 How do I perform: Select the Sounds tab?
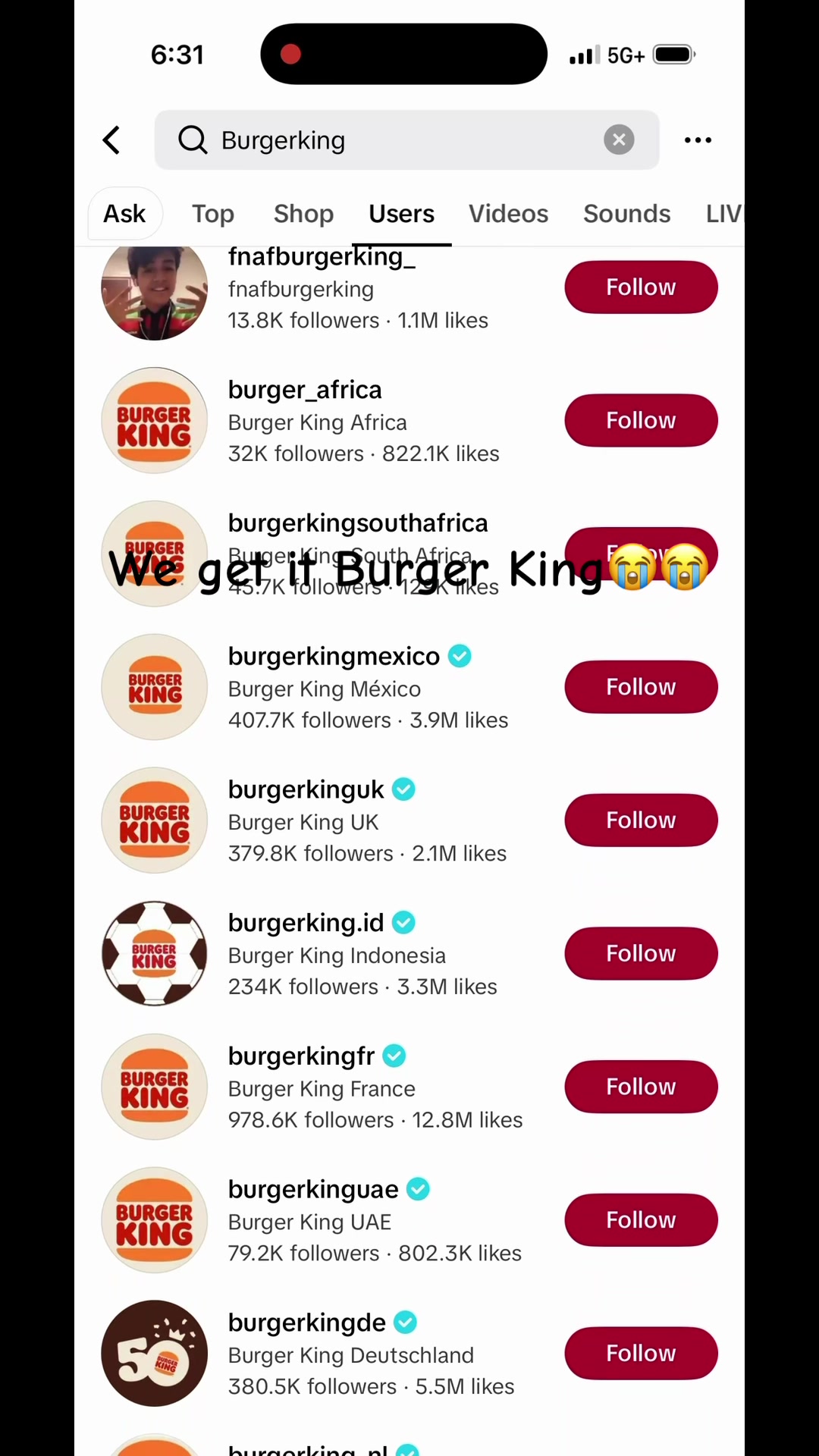[x=627, y=214]
